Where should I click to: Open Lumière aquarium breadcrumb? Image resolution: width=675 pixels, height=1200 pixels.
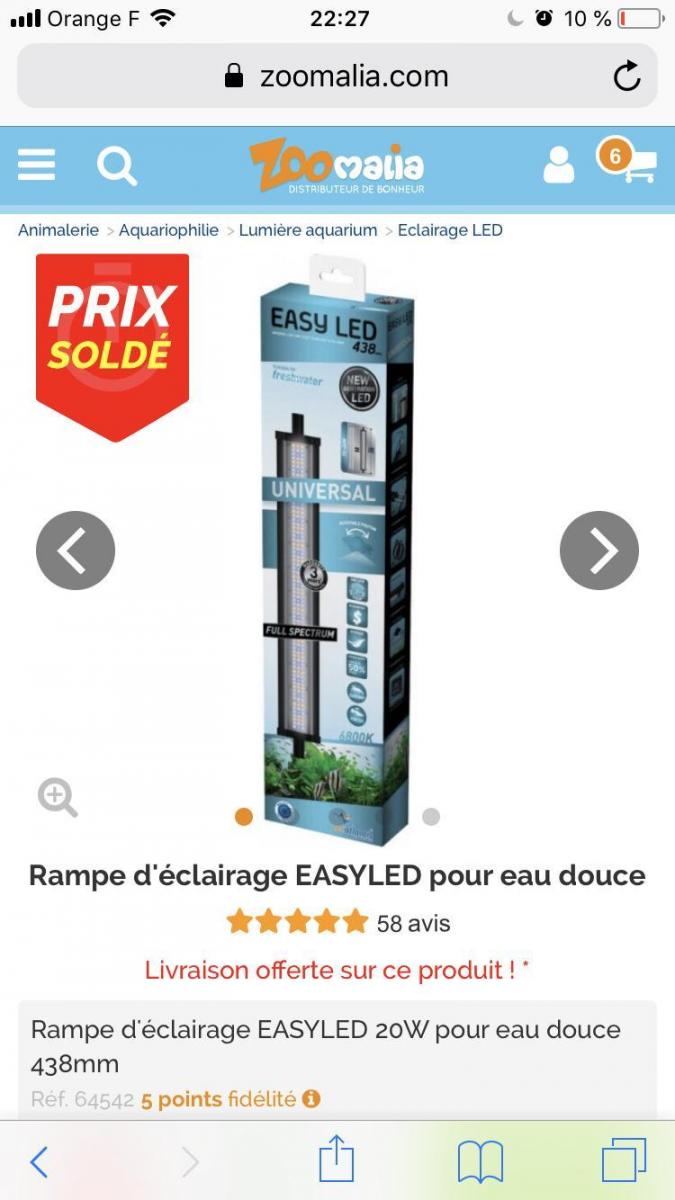point(308,230)
